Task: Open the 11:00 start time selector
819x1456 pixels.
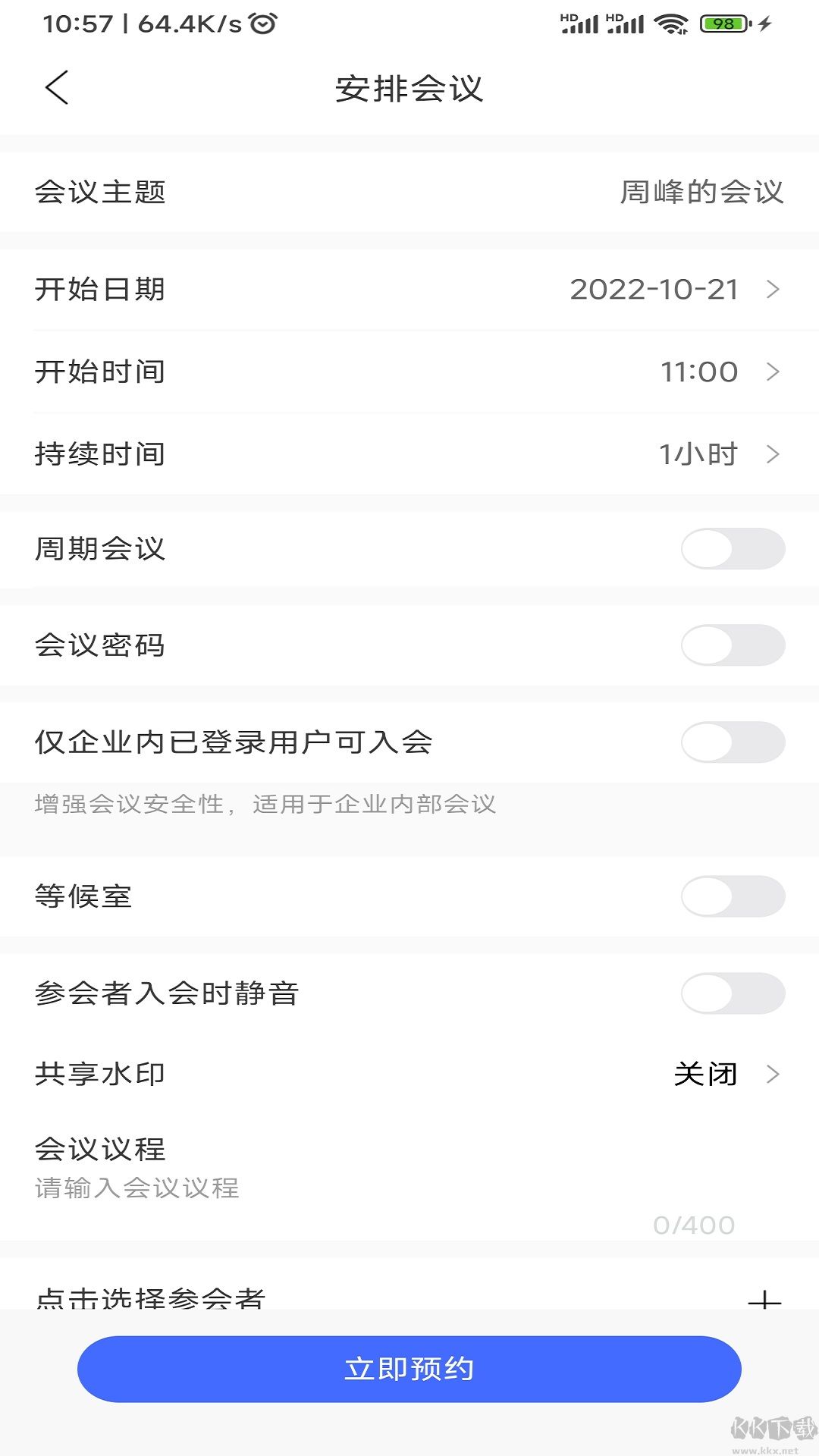Action: click(698, 372)
